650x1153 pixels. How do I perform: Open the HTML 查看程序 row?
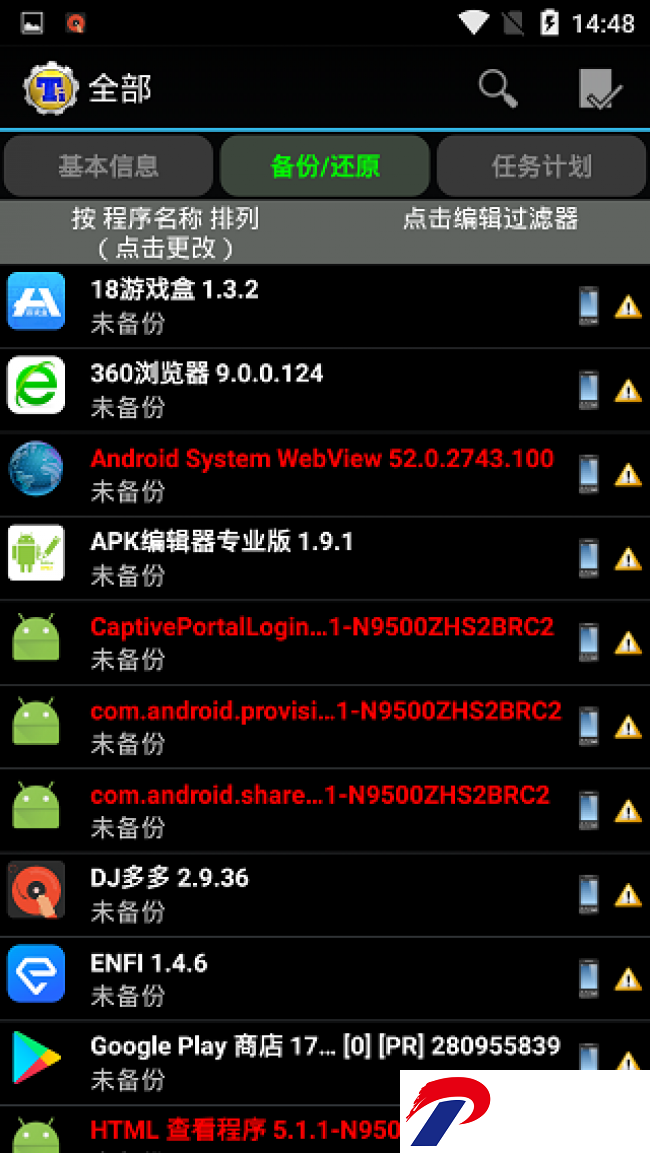tap(200, 1129)
